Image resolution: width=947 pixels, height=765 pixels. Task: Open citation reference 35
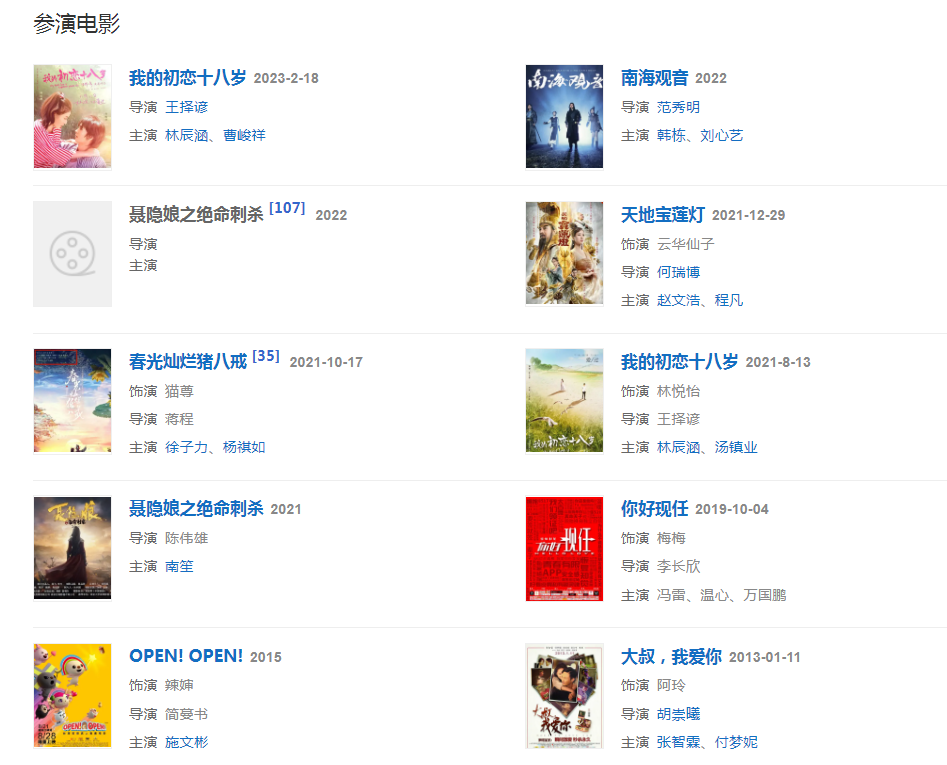pos(266,356)
